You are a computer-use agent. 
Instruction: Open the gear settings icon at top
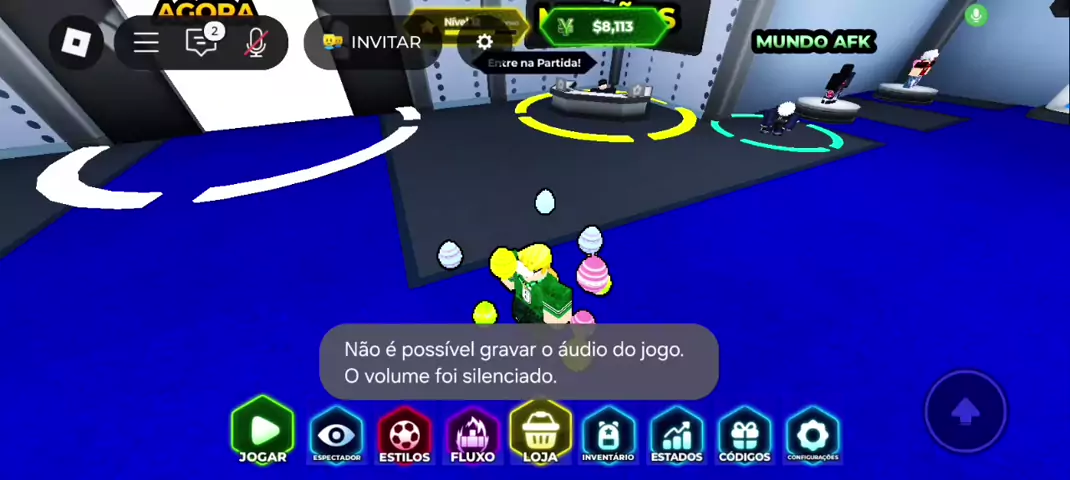485,42
